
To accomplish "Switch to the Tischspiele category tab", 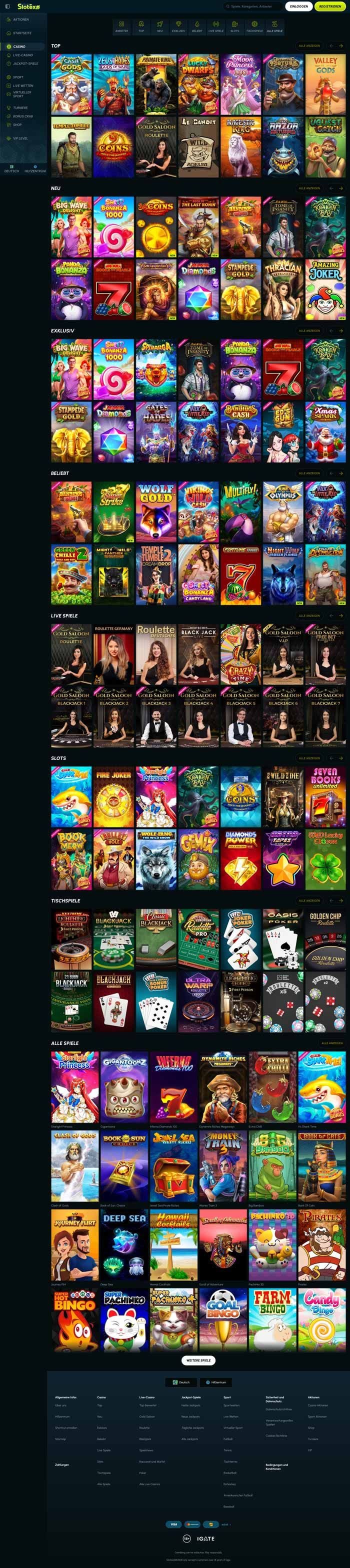I will (254, 27).
